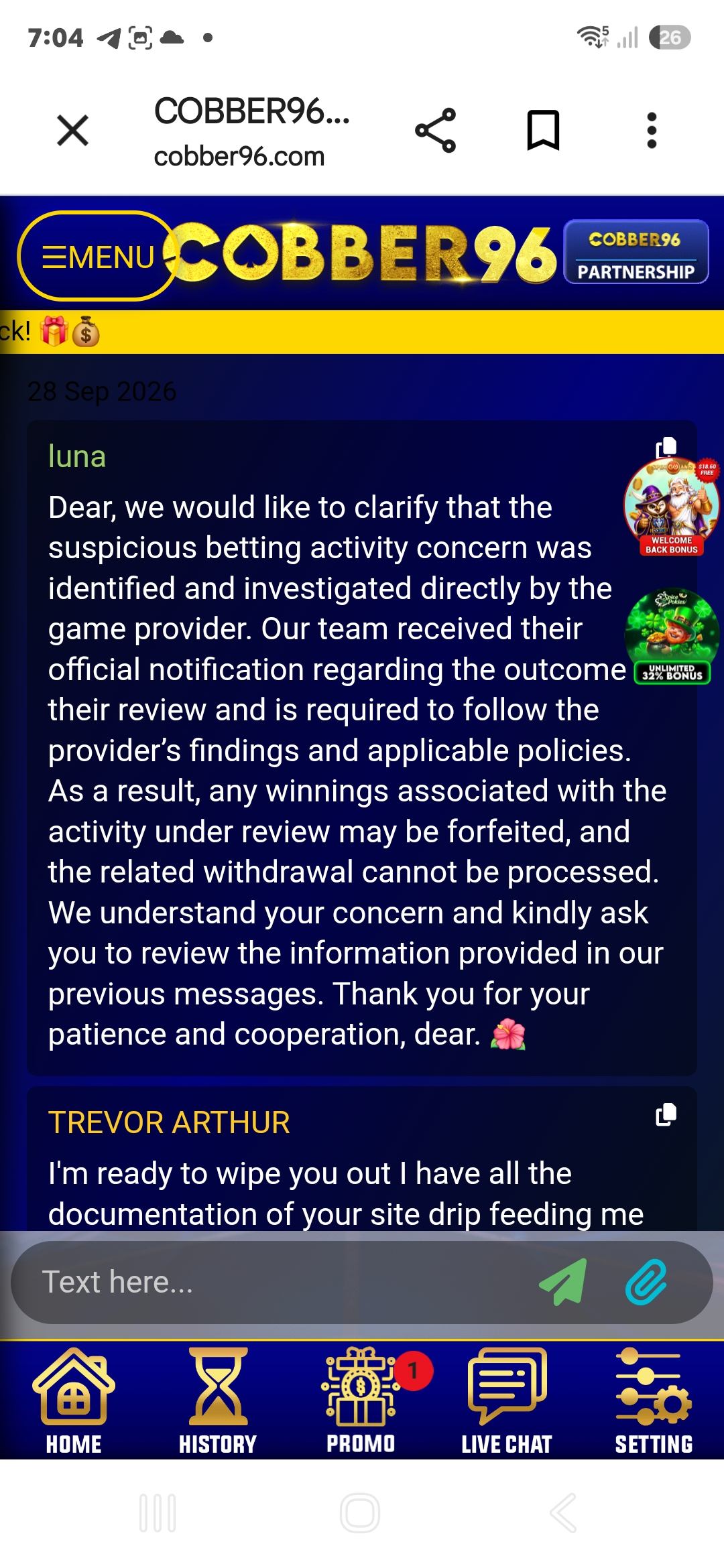Image resolution: width=724 pixels, height=1568 pixels.
Task: Open the Setting tab
Action: pos(654,1400)
